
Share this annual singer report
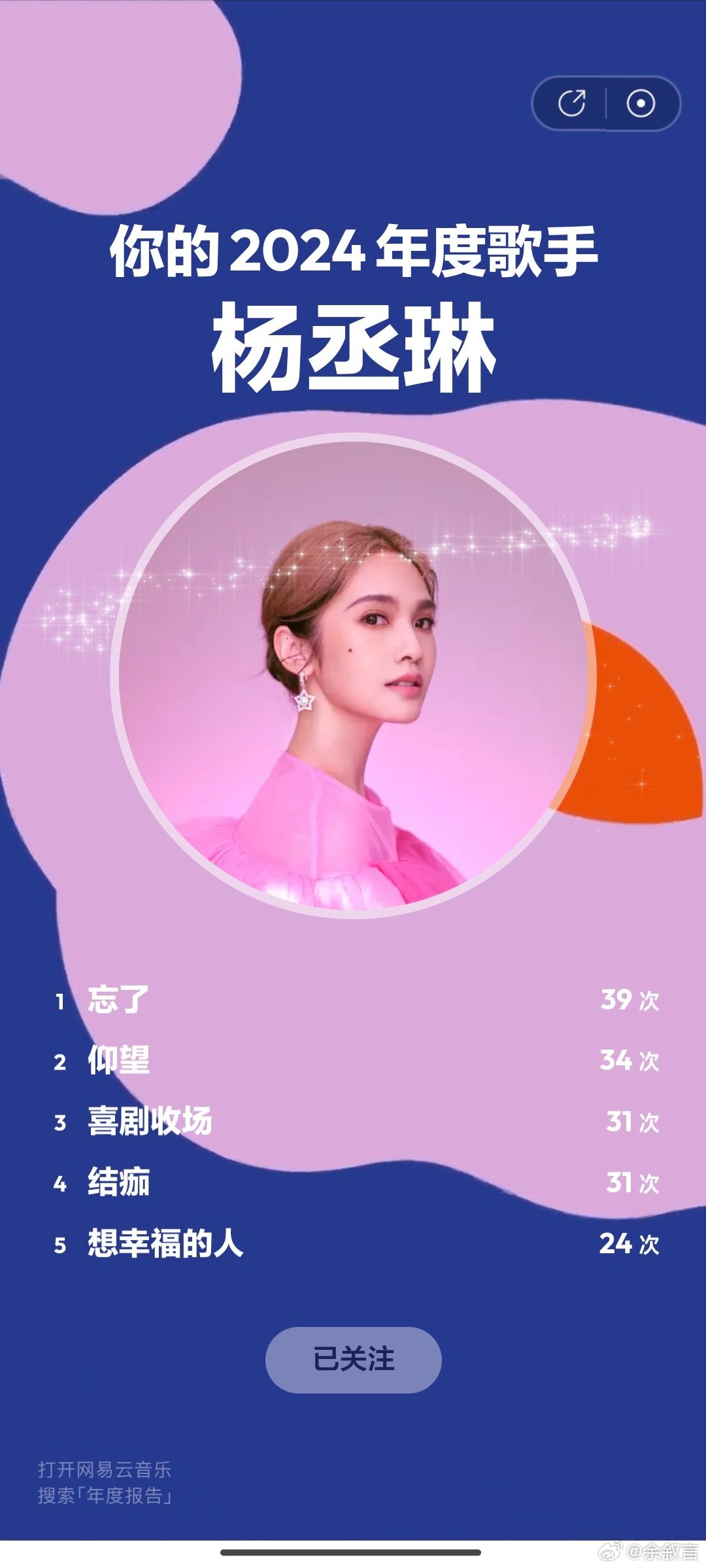[571, 103]
